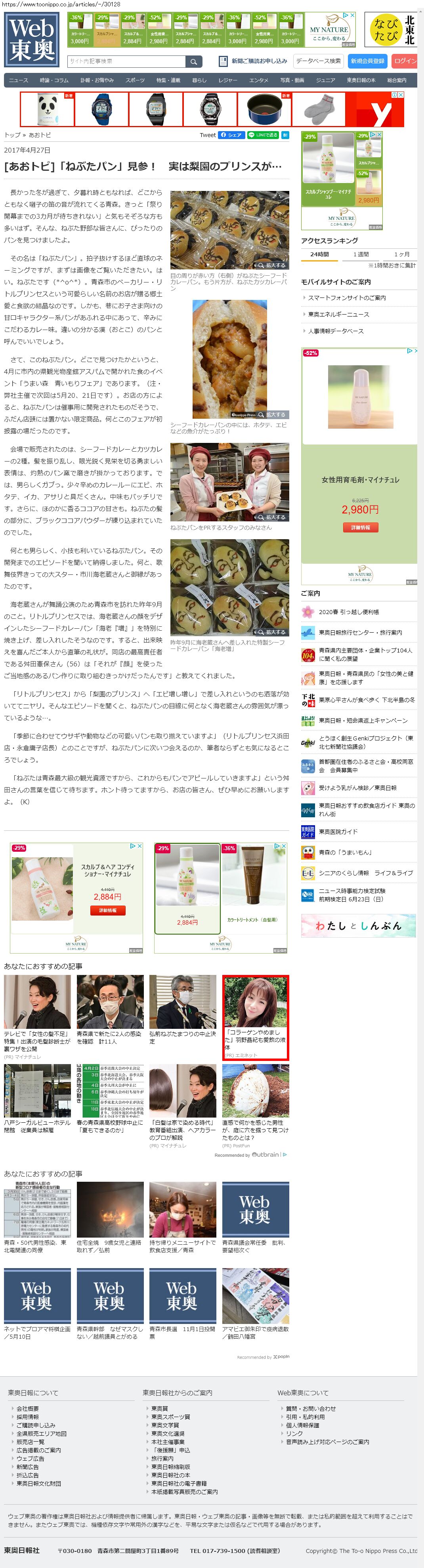The image size is (424, 1568).
Task: Go to the スポーツ navigation section
Action: click(135, 80)
